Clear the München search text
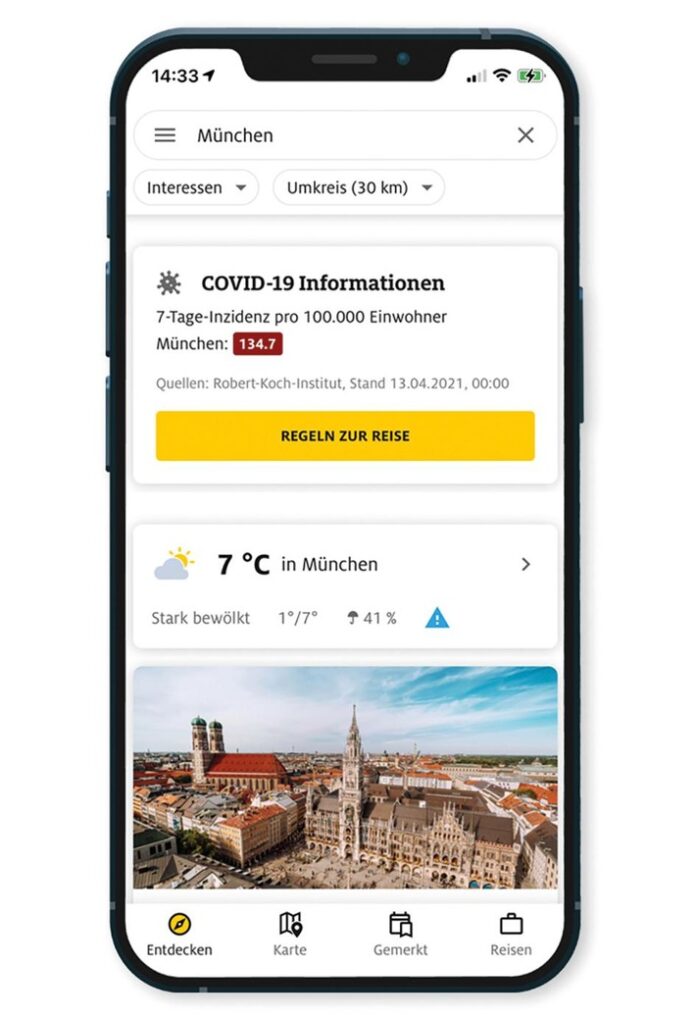Screen dimensions: 696x1019 pyautogui.click(x=525, y=135)
